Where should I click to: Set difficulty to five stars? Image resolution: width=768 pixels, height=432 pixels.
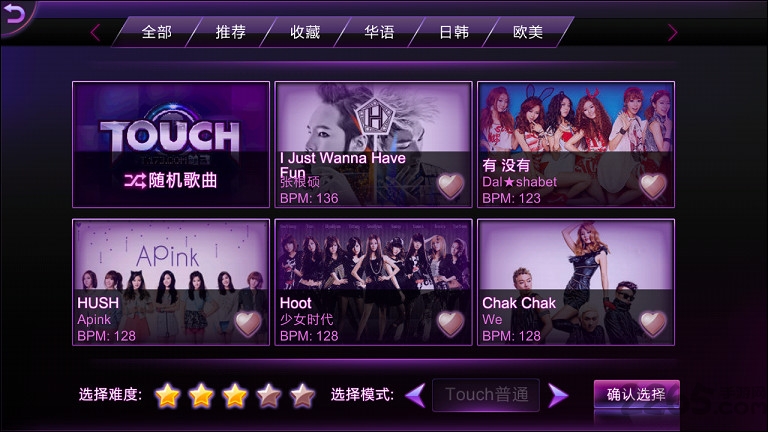(x=303, y=395)
